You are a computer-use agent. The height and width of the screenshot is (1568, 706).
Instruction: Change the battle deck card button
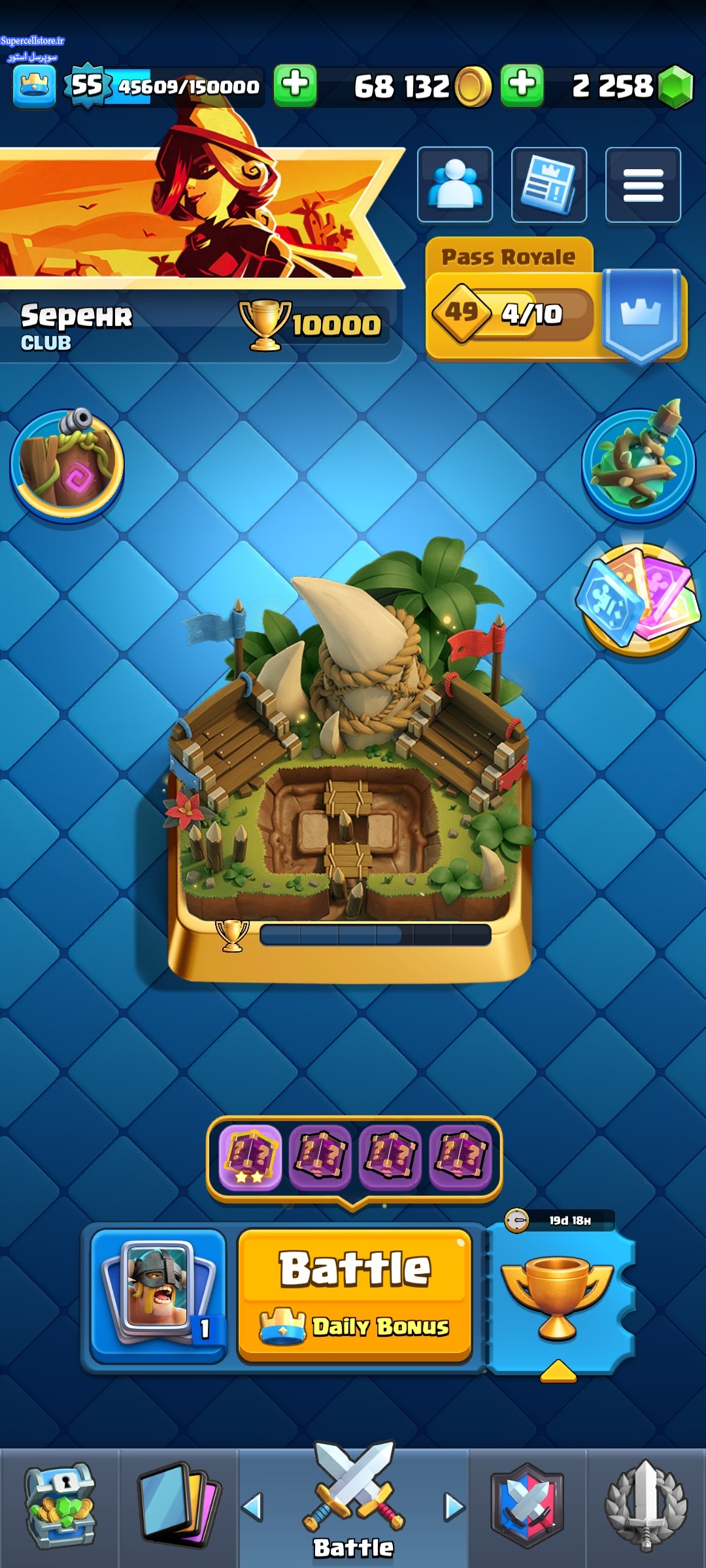pyautogui.click(x=158, y=1295)
